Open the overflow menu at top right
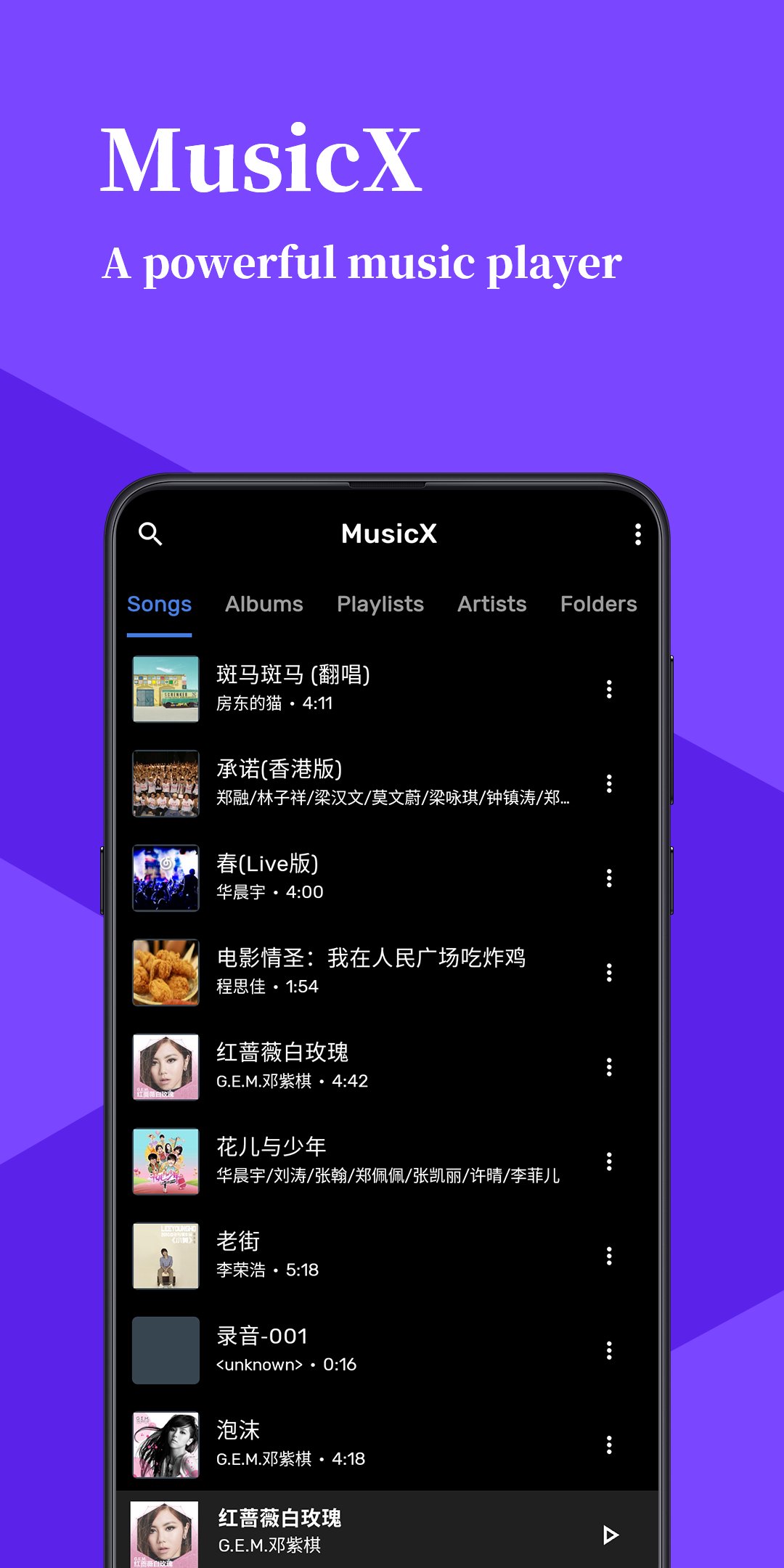The image size is (784, 1568). coord(638,534)
